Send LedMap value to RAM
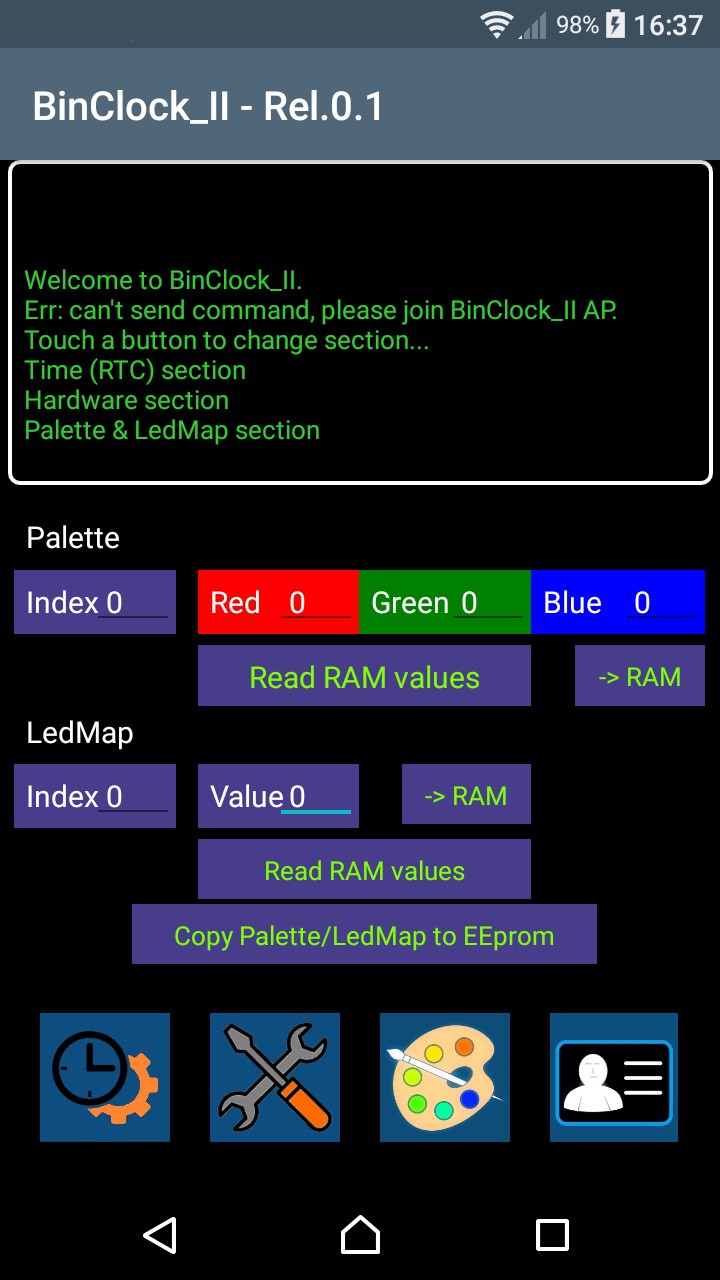Image resolution: width=720 pixels, height=1280 pixels. click(x=466, y=795)
